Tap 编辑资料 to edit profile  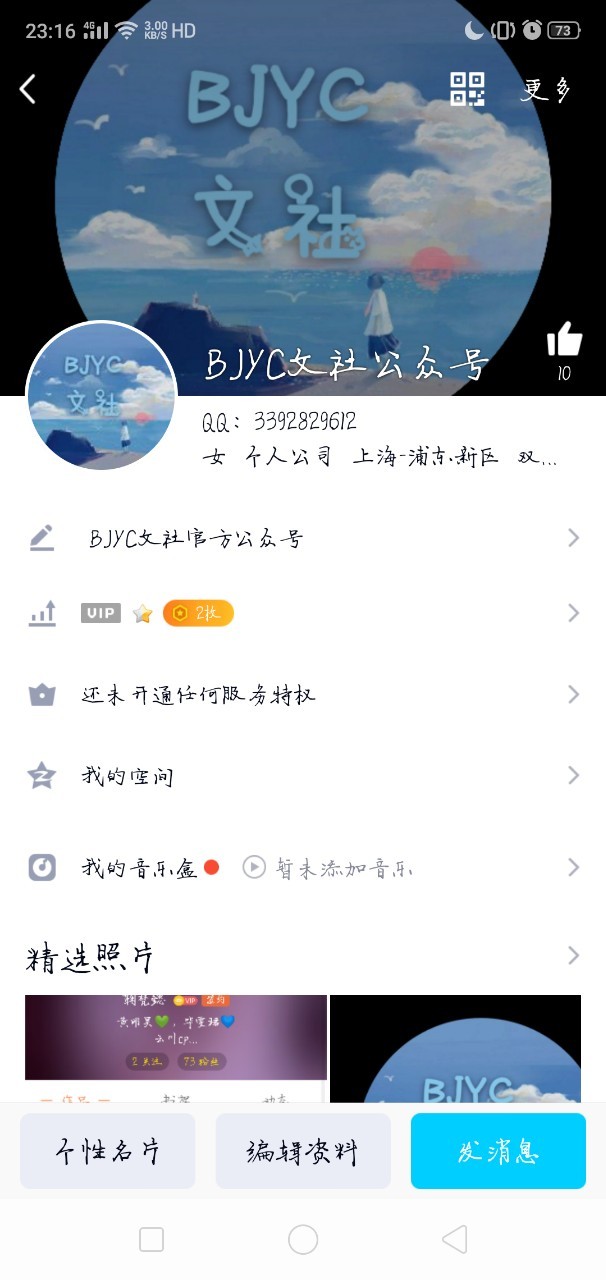pyautogui.click(x=303, y=1151)
